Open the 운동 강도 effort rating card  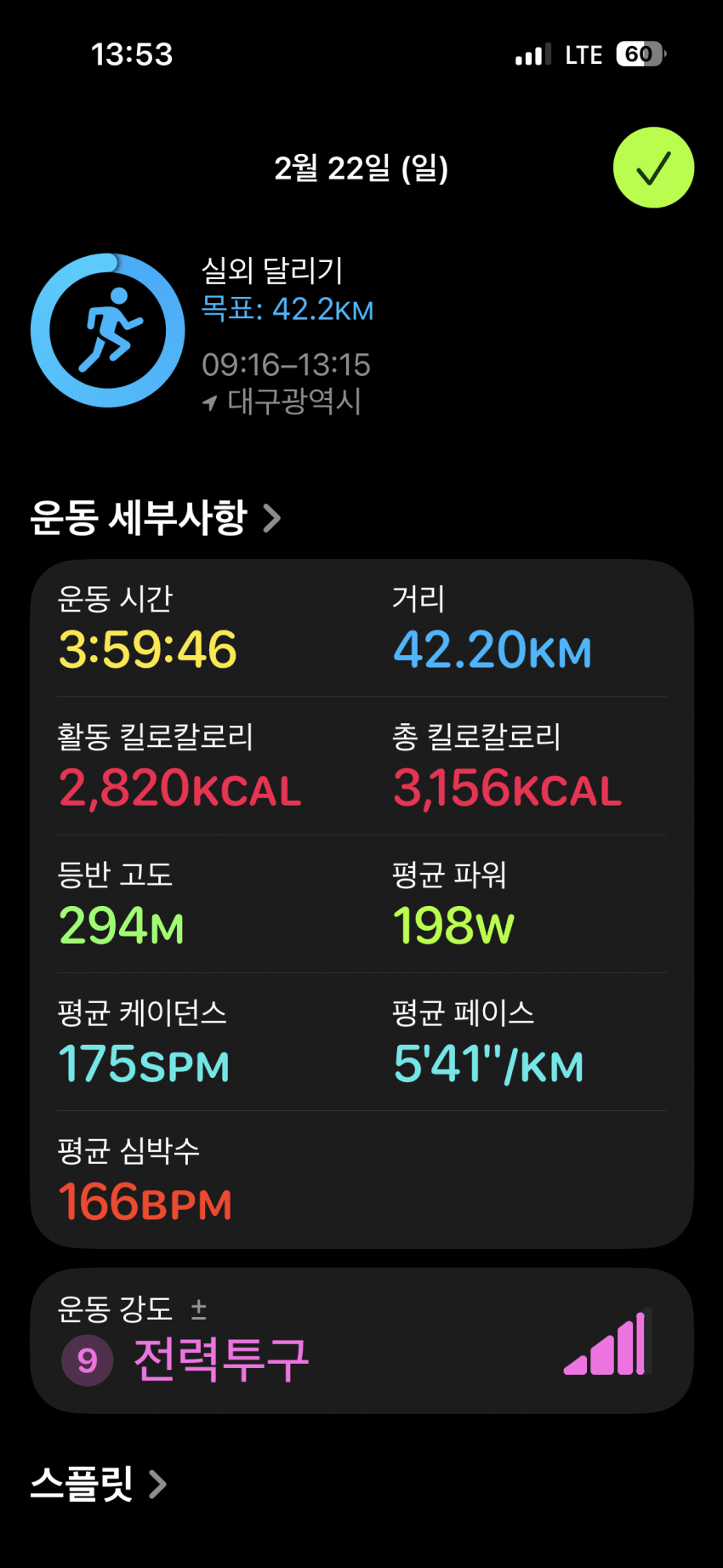(x=361, y=1341)
